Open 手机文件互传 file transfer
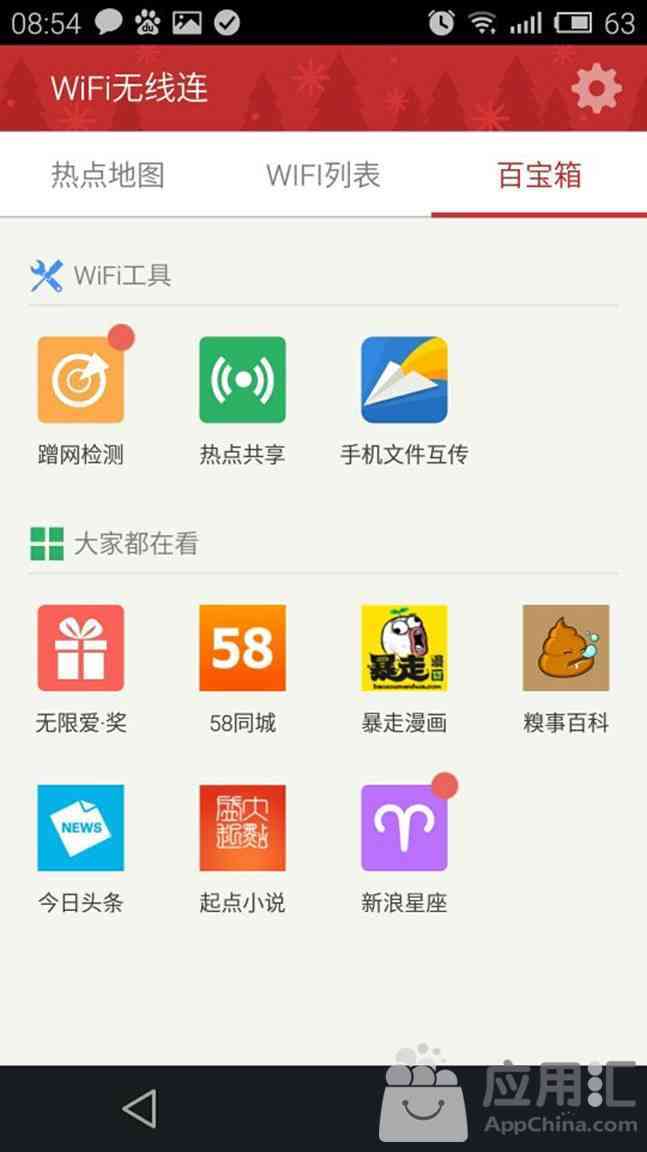This screenshot has width=647, height=1152. (404, 380)
